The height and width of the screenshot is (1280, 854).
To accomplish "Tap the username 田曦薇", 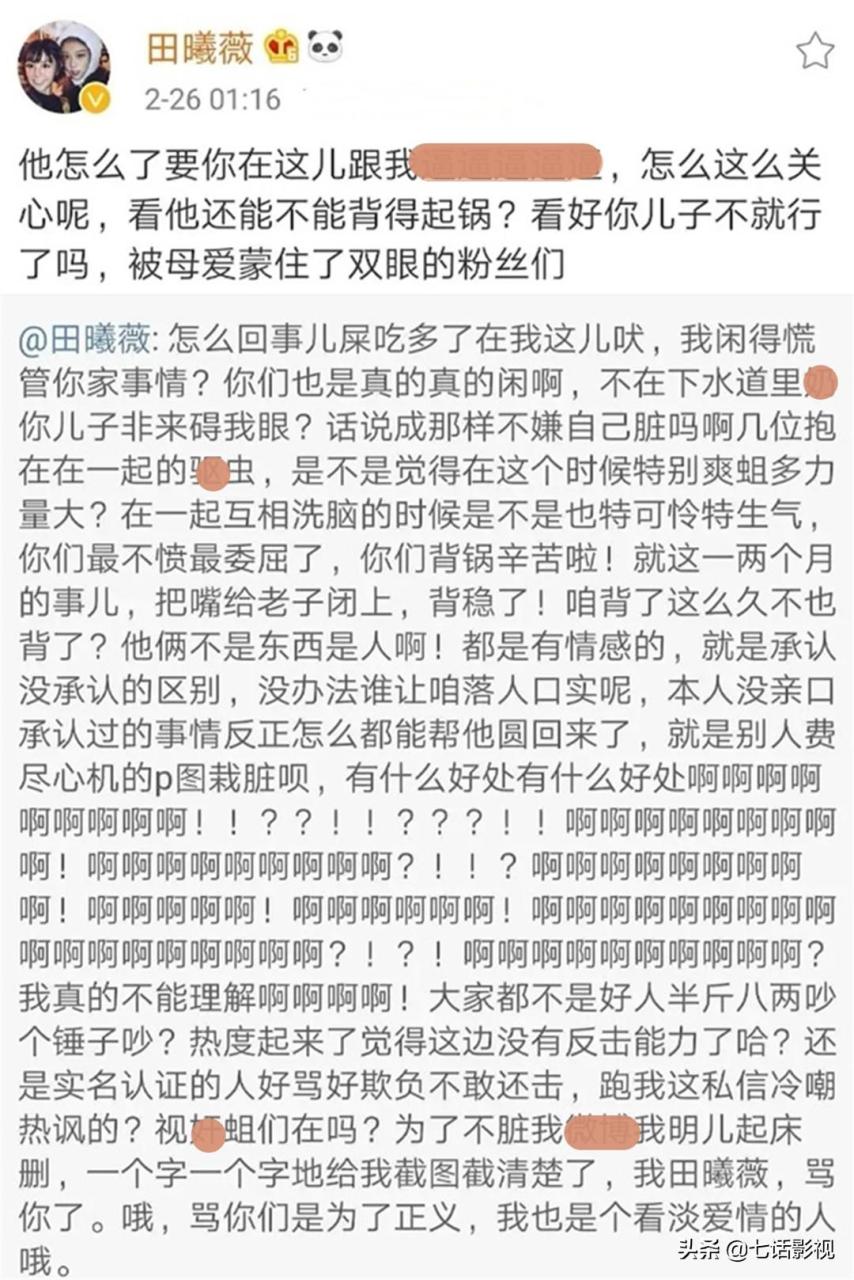I will pos(200,47).
